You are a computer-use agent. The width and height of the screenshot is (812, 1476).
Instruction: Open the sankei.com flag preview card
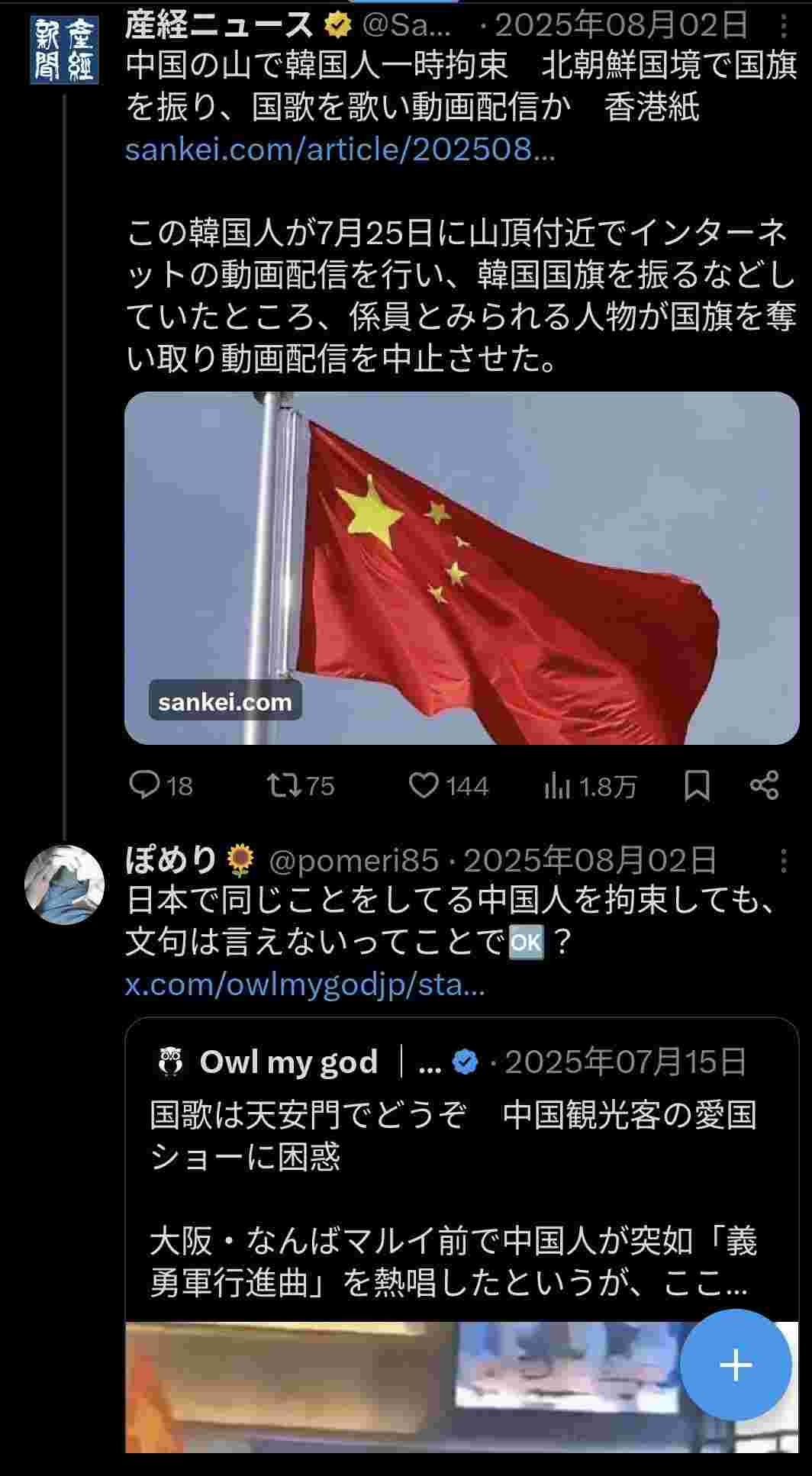pyautogui.click(x=461, y=567)
